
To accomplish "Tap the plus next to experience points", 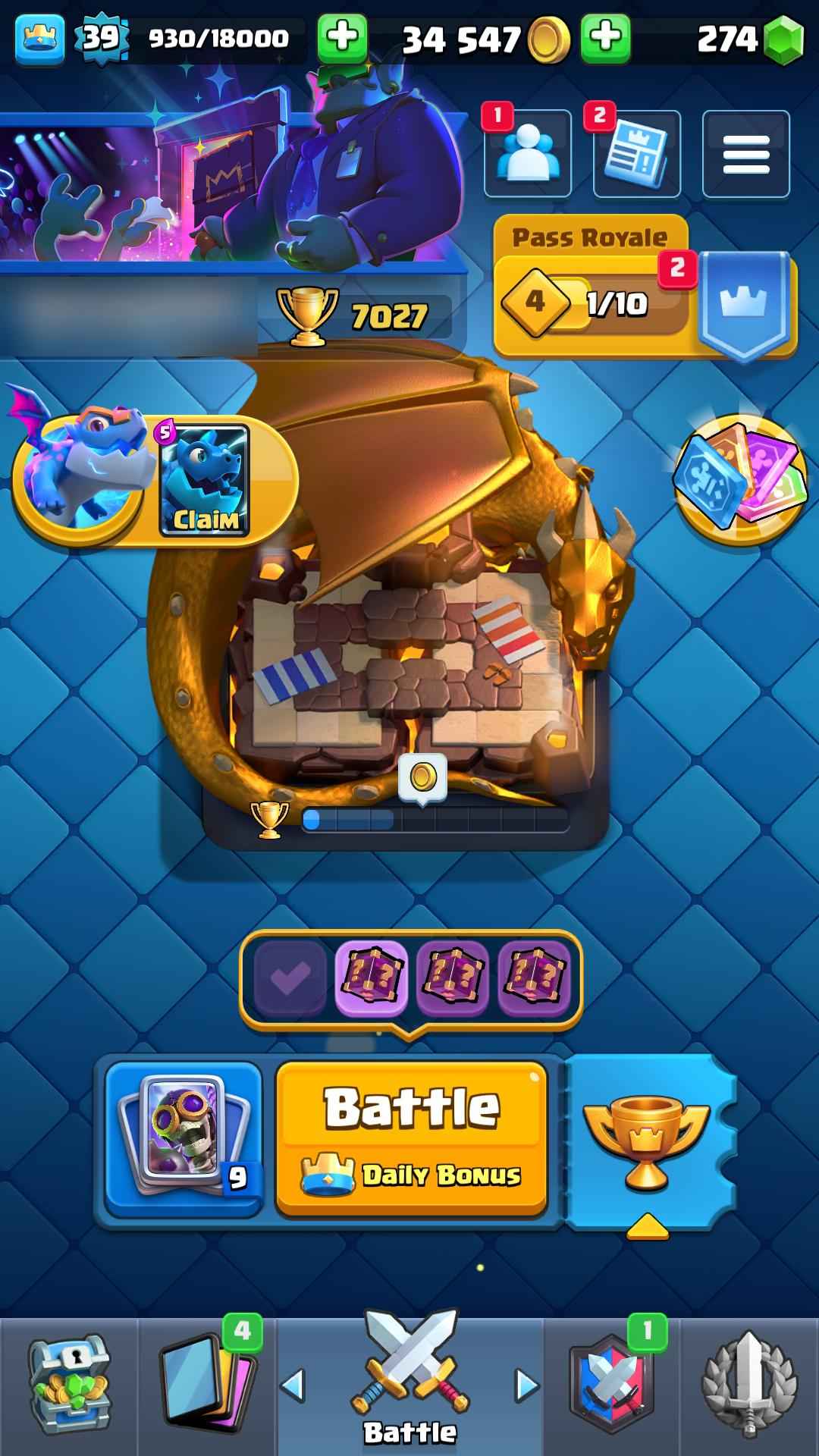I will [x=342, y=38].
